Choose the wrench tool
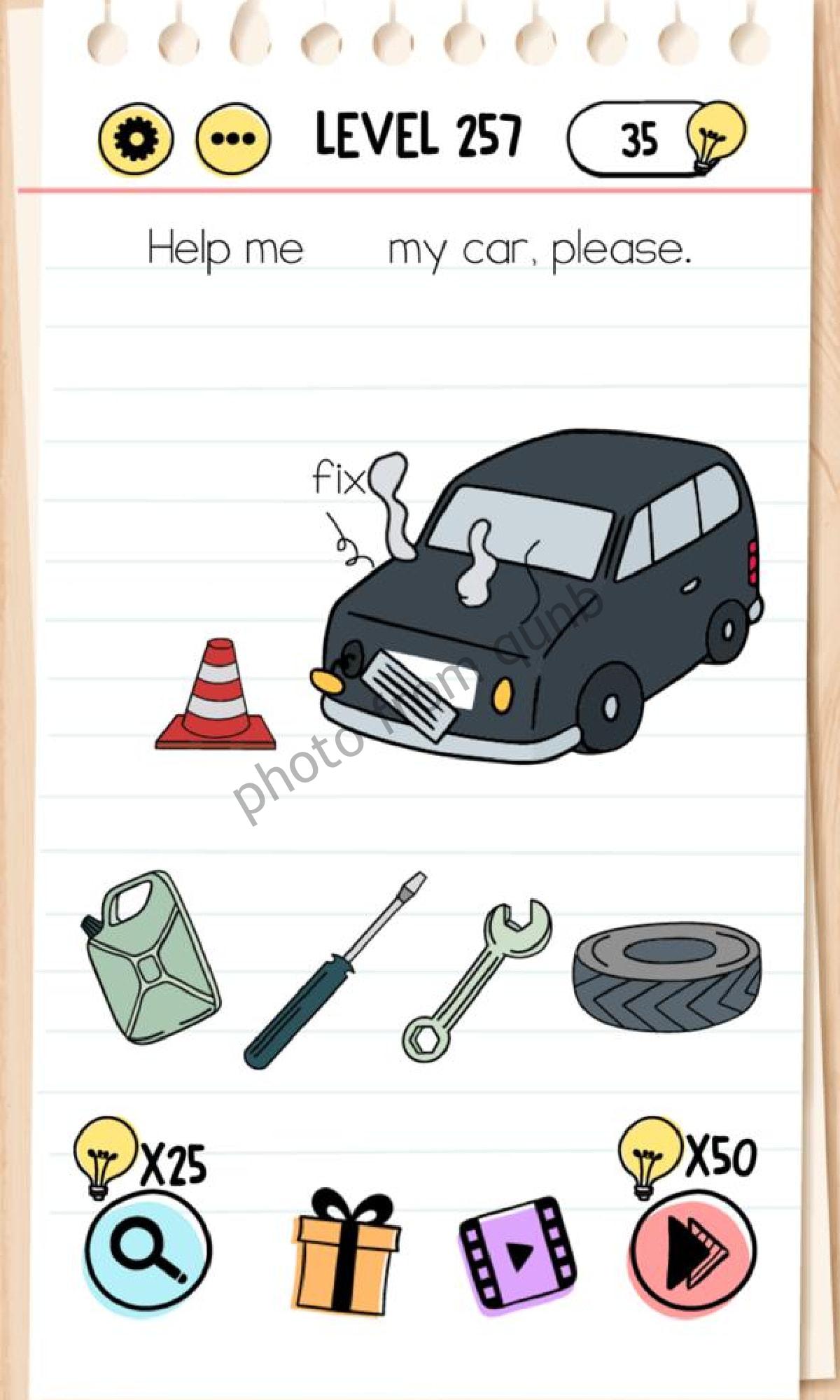Image resolution: width=840 pixels, height=1400 pixels. pyautogui.click(x=477, y=980)
